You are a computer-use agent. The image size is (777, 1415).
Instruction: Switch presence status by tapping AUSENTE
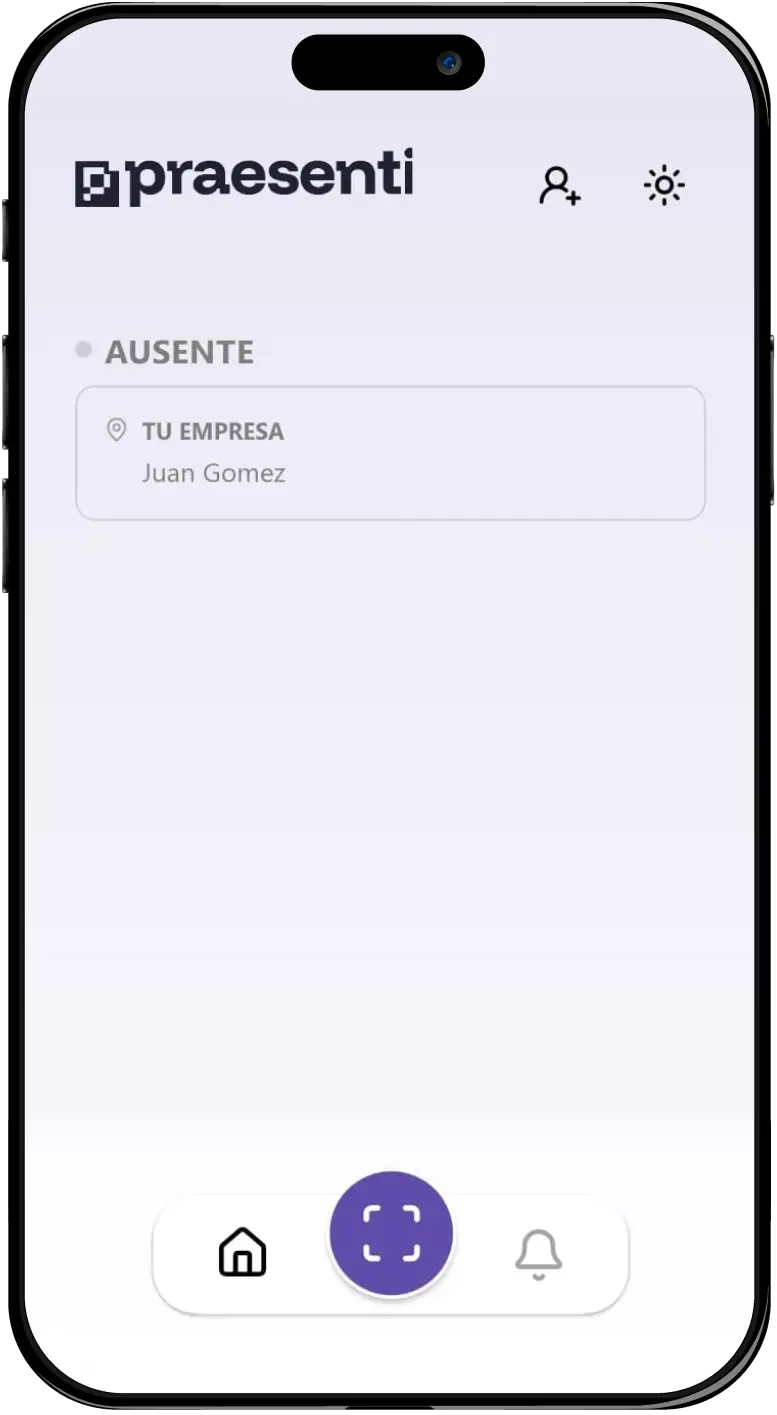coord(180,352)
